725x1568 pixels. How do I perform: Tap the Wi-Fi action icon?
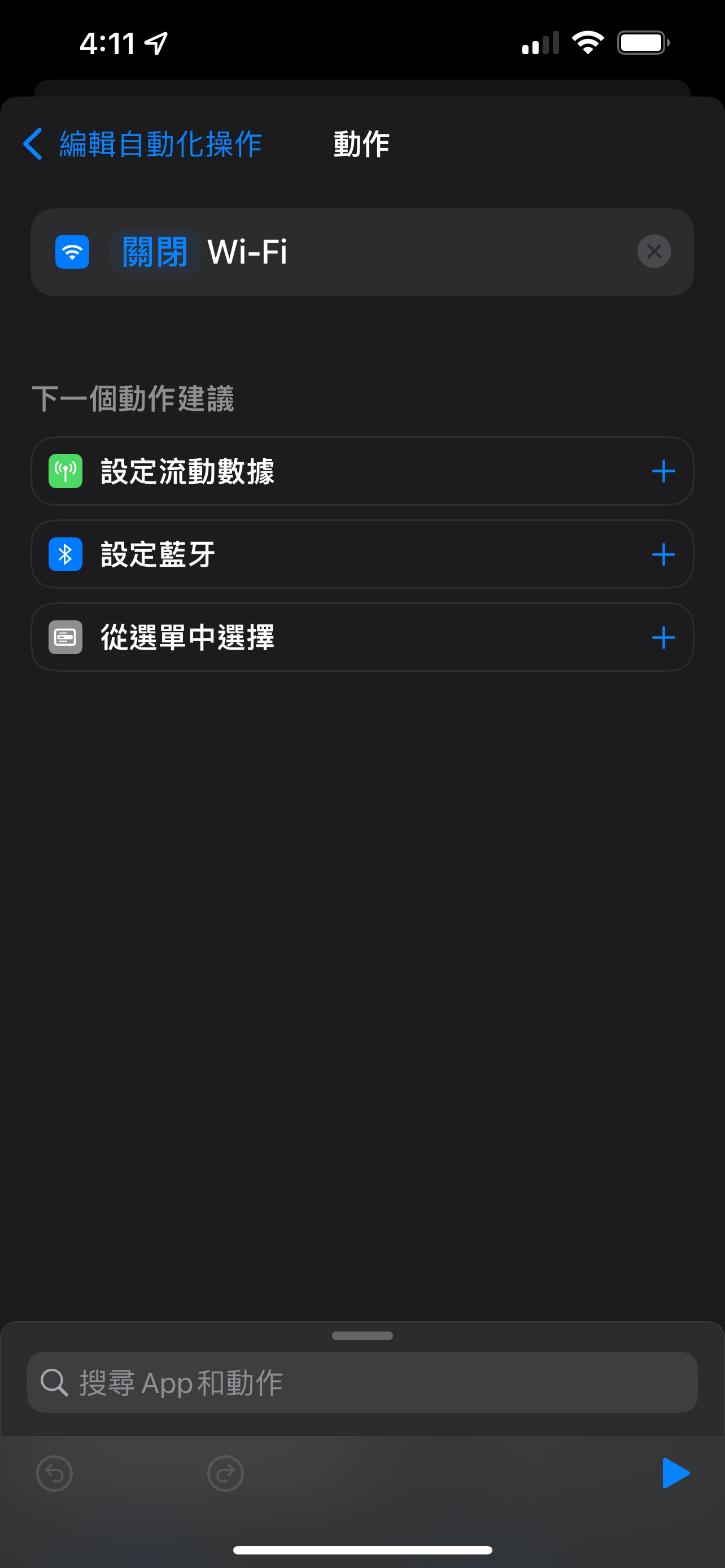coord(72,251)
